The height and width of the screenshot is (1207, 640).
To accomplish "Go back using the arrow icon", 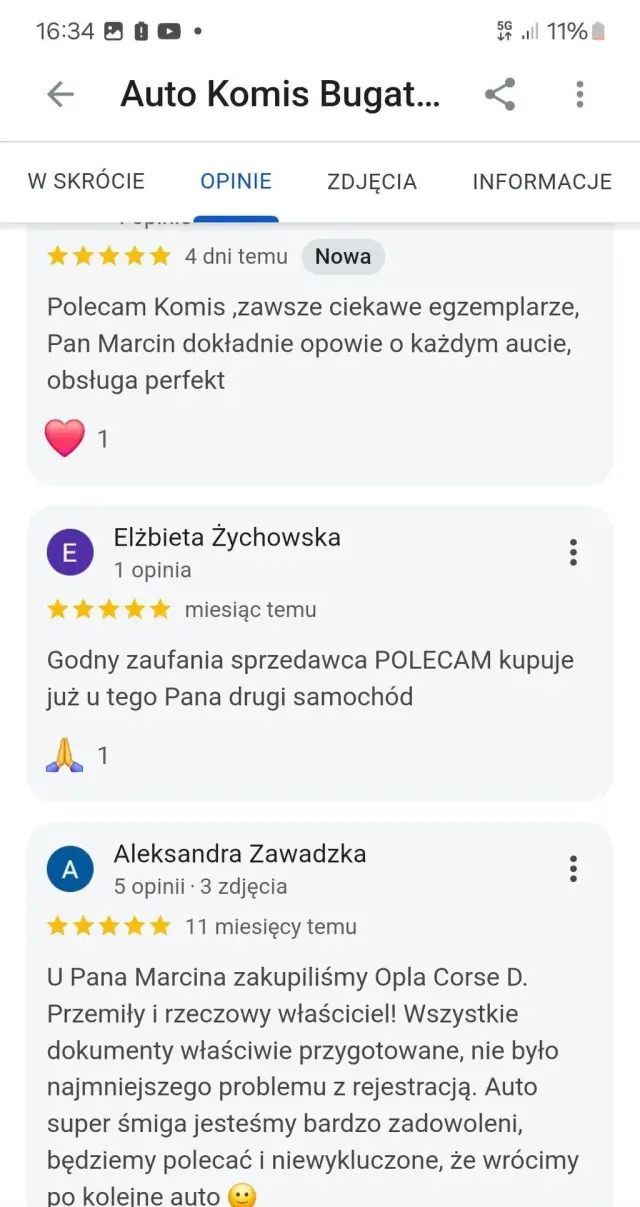I will point(61,94).
